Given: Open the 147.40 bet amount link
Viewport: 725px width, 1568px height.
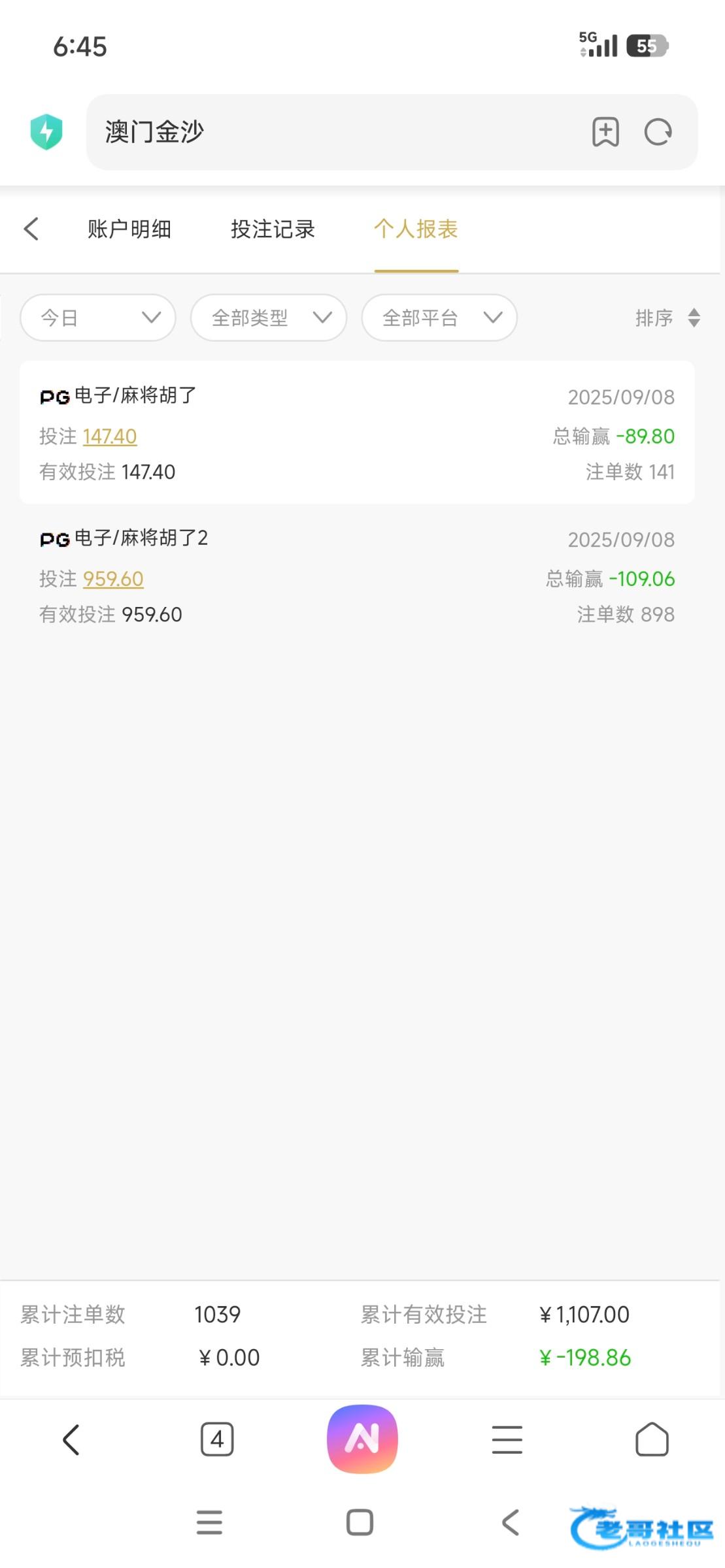Looking at the screenshot, I should coord(110,436).
